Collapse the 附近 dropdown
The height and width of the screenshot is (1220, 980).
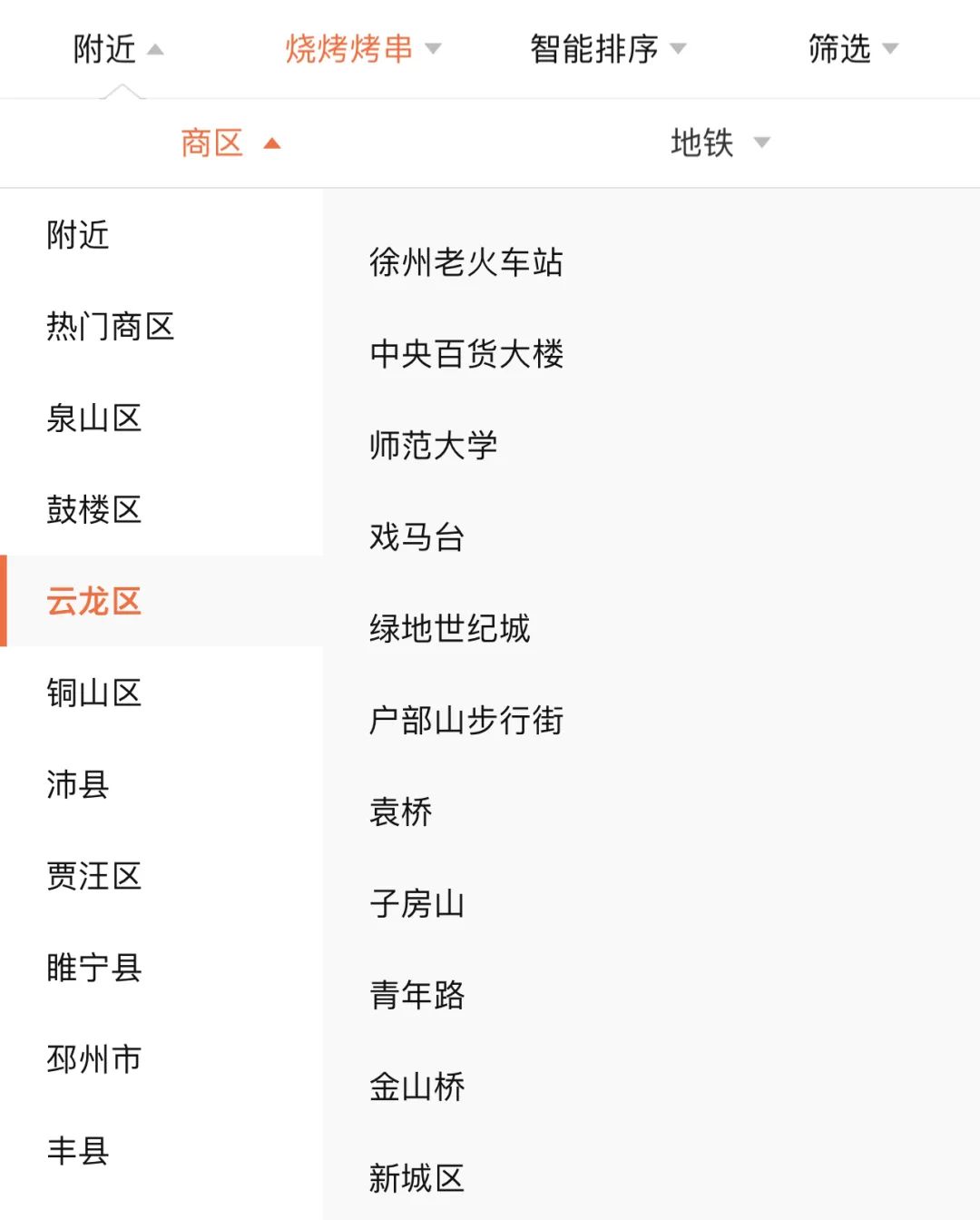click(x=118, y=49)
